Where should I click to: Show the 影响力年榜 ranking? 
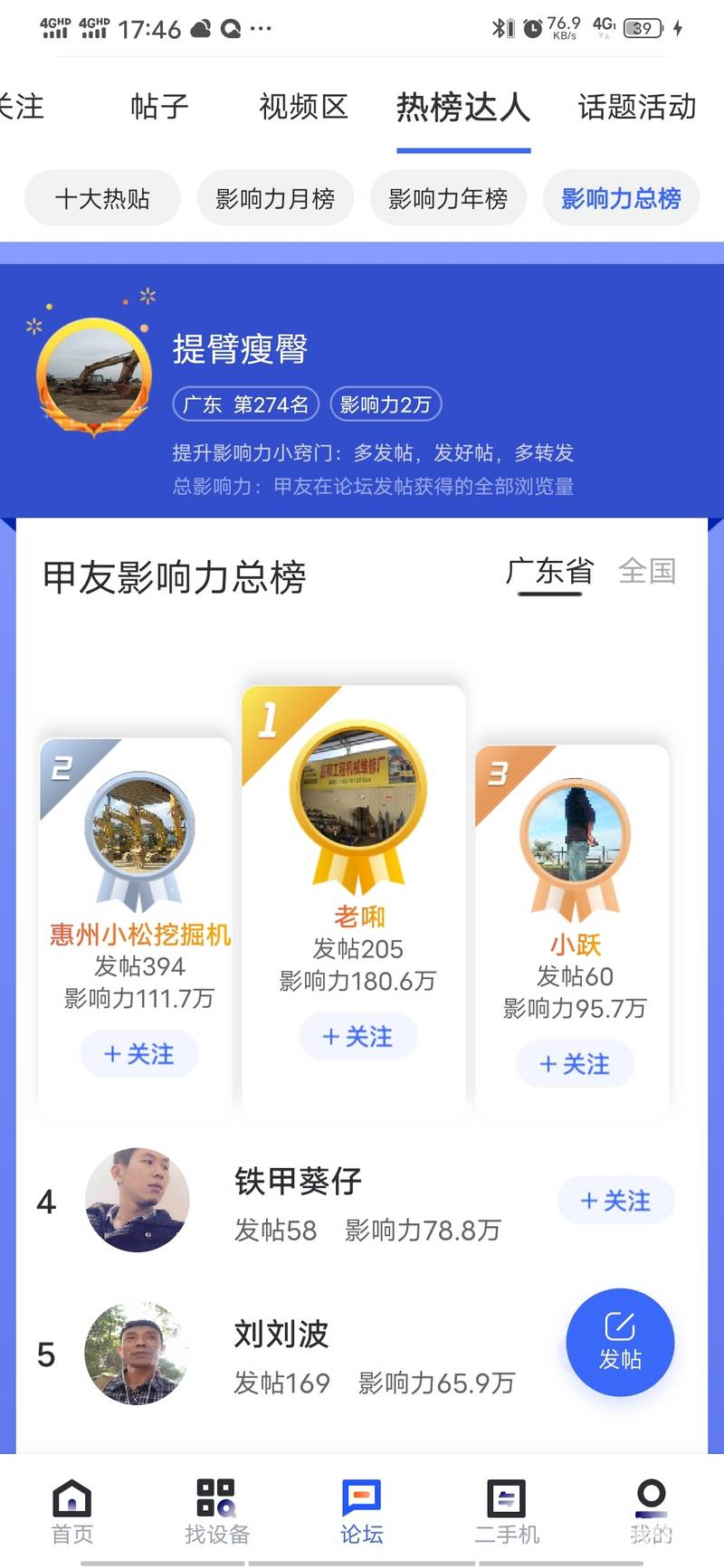tap(448, 198)
